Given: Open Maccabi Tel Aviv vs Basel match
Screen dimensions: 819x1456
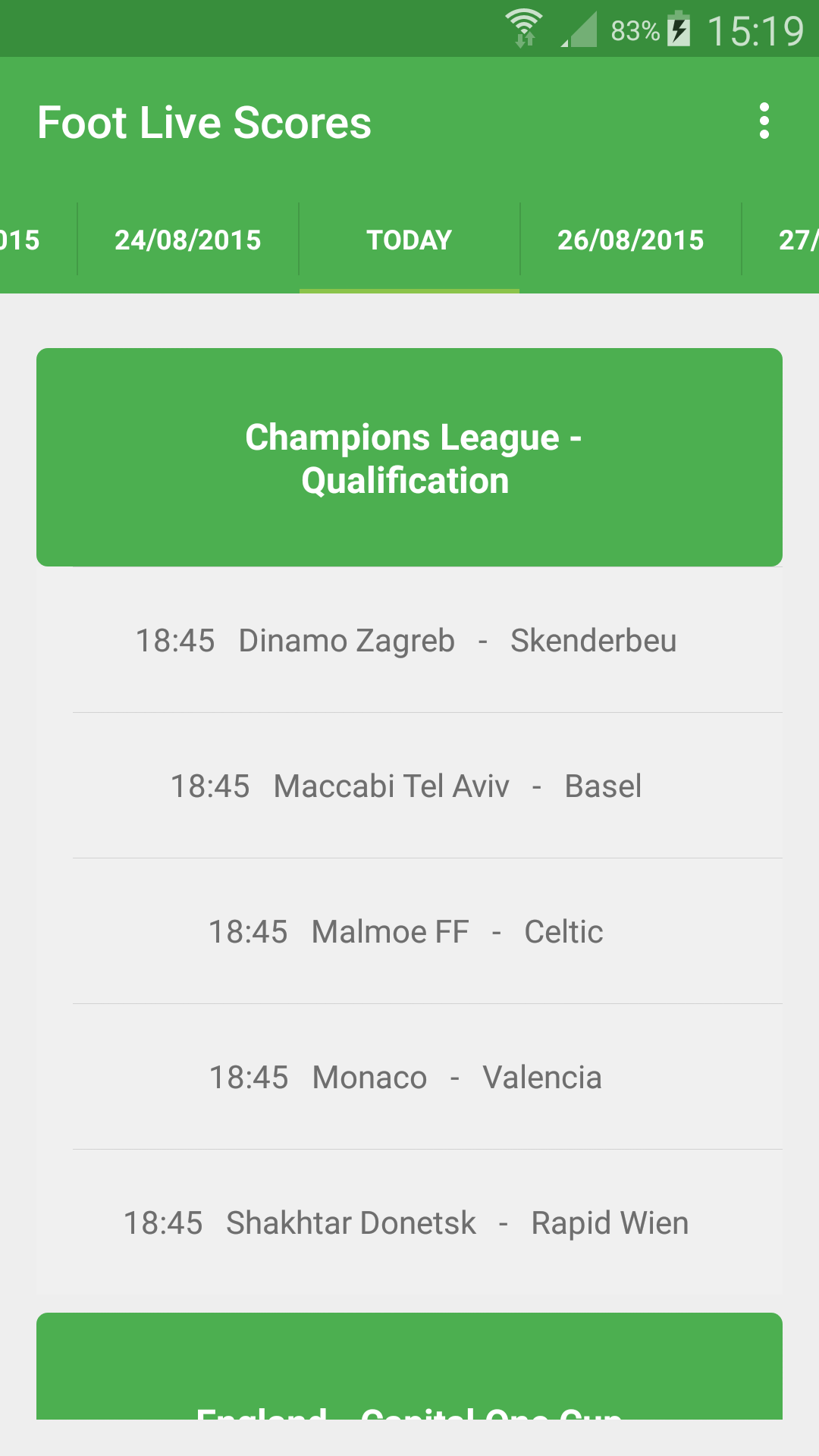Looking at the screenshot, I should [409, 786].
